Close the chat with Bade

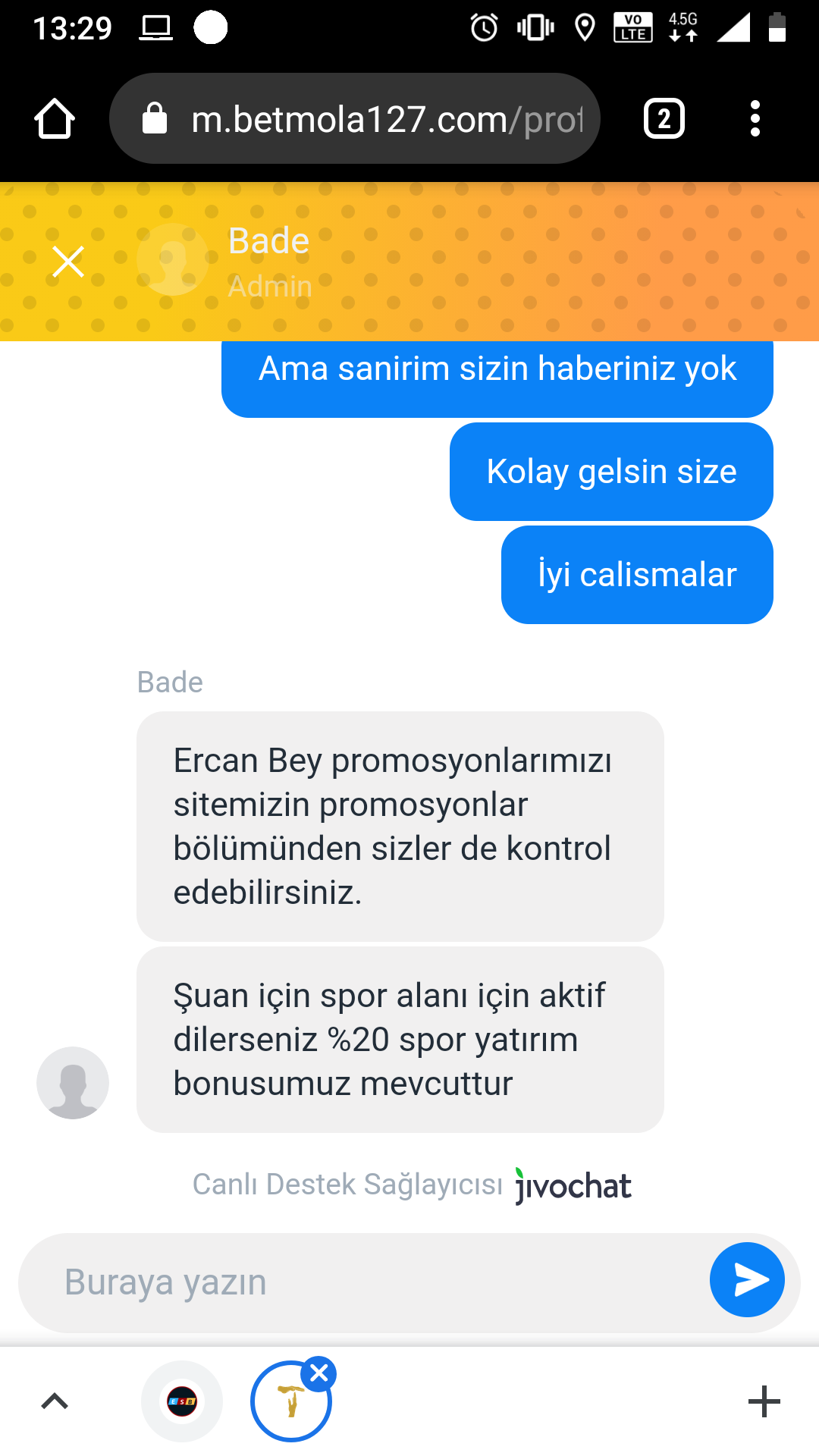pyautogui.click(x=68, y=262)
